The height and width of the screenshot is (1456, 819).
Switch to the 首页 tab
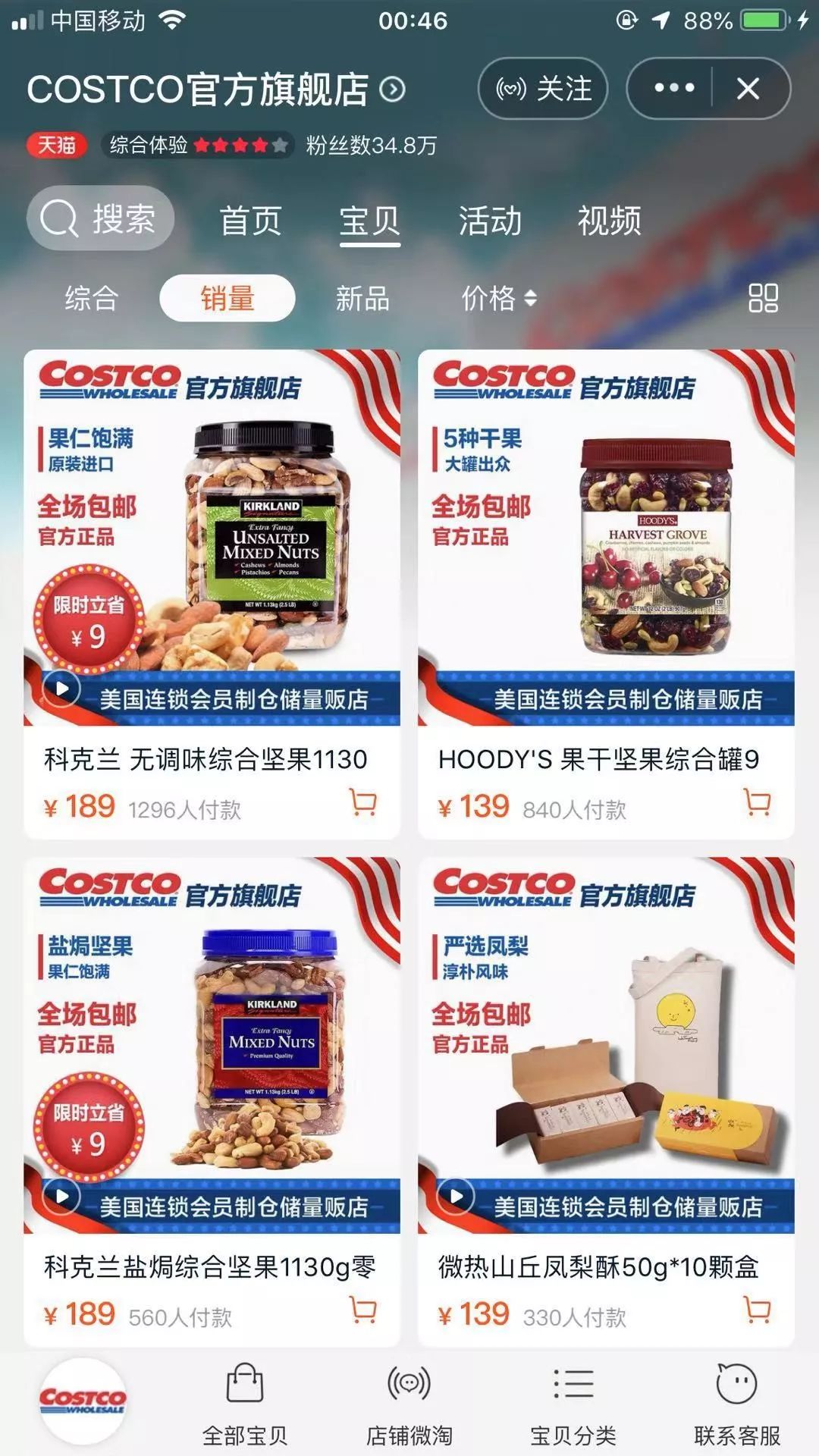251,222
